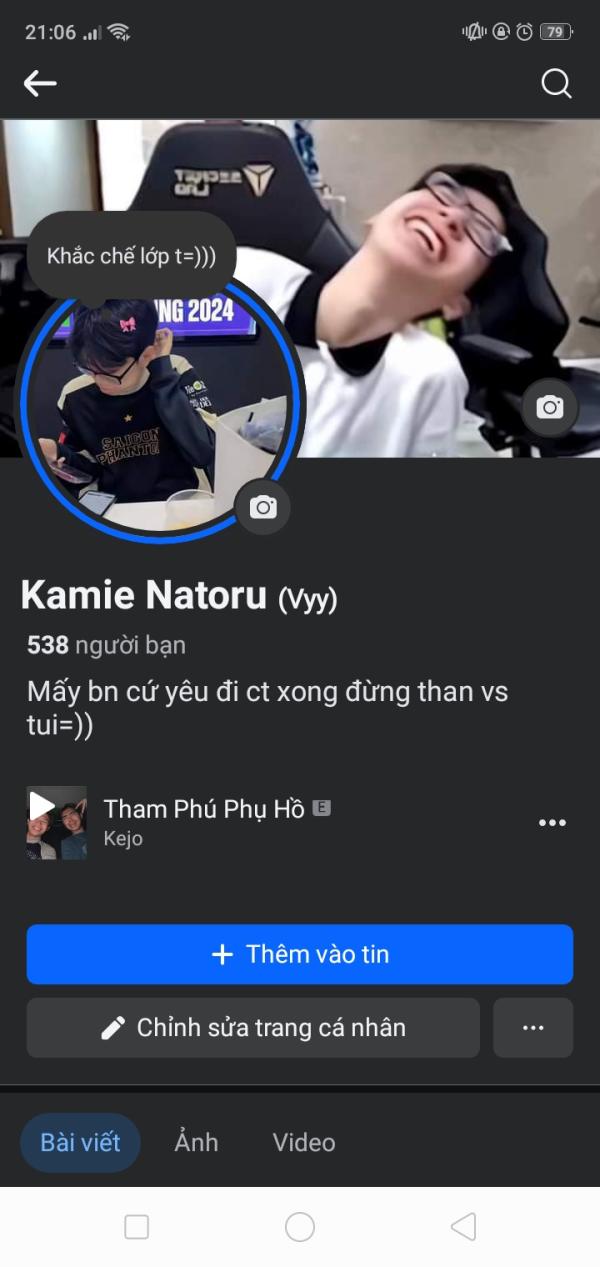The height and width of the screenshot is (1267, 600).
Task: Go to the system home screen
Action: click(x=300, y=1227)
